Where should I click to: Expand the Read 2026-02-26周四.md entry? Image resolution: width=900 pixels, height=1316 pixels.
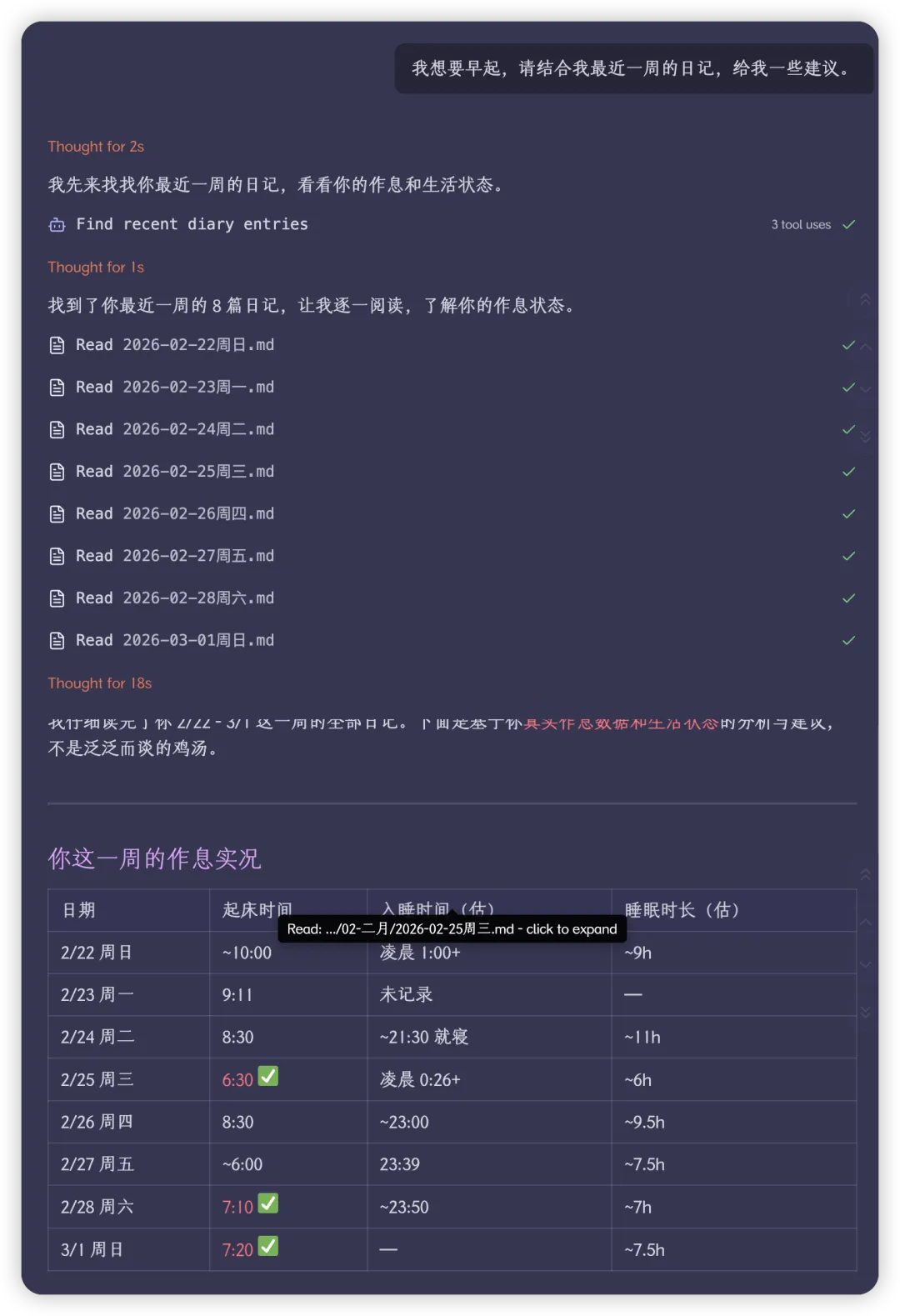point(452,514)
